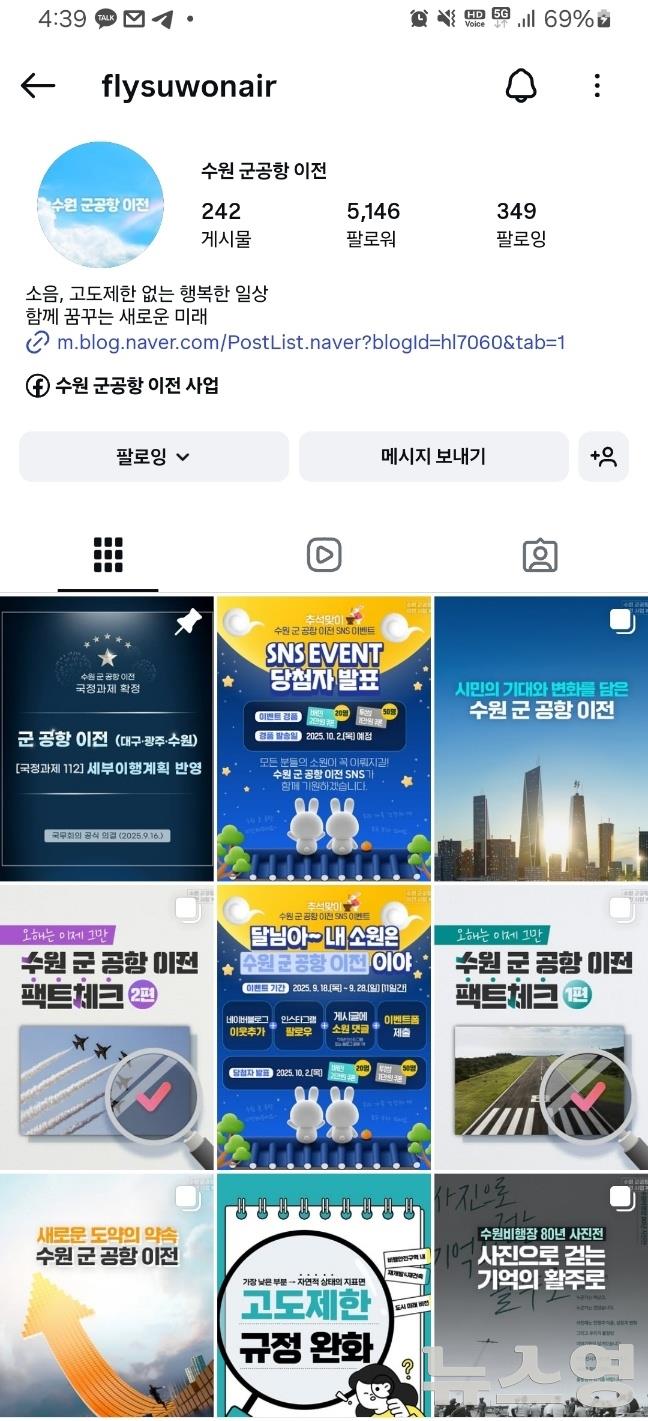Open the notifications bell for flysuwonair
The height and width of the screenshot is (1421, 648).
(x=521, y=86)
